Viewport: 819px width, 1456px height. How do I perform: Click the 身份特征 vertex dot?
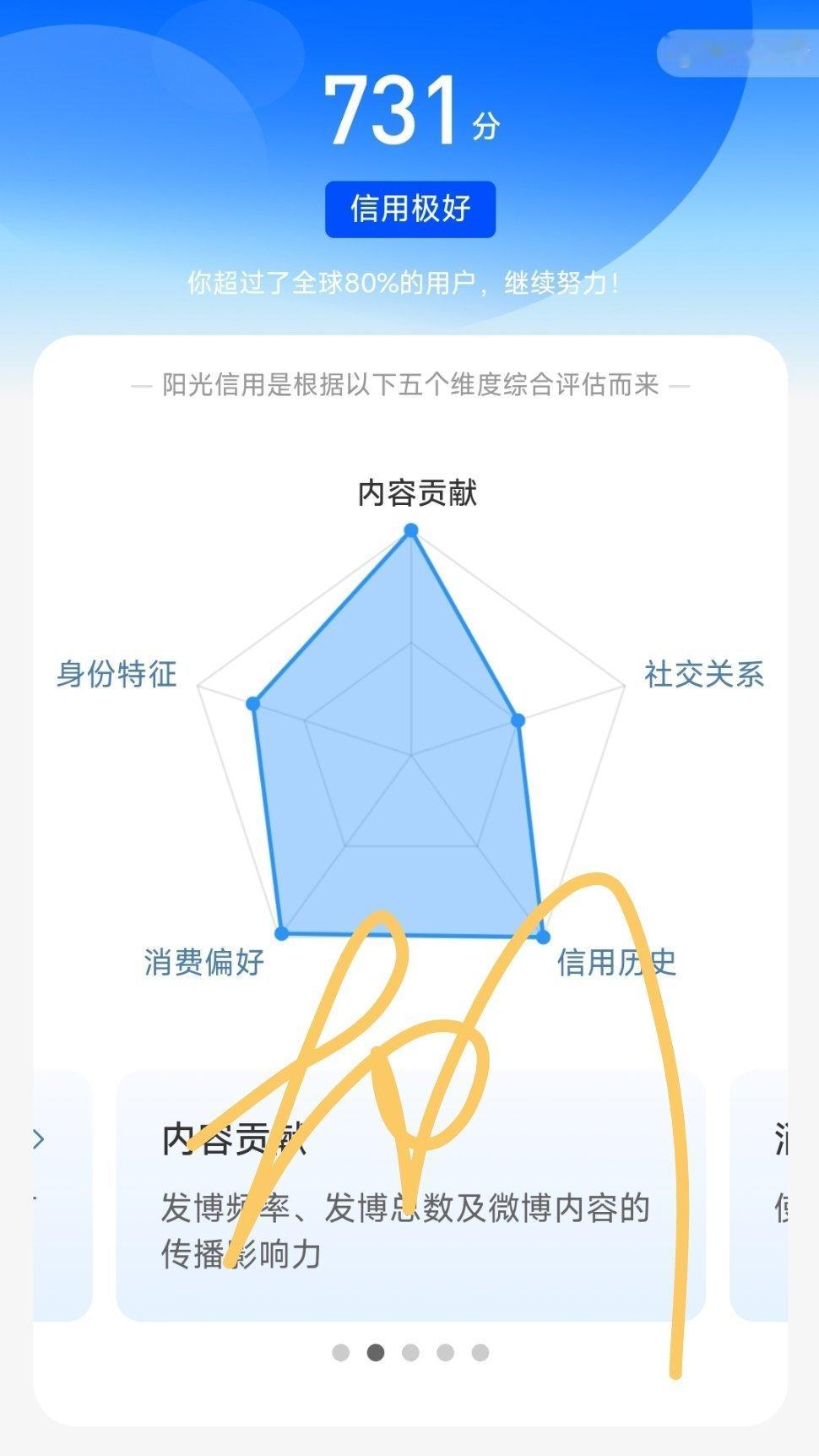click(x=254, y=701)
